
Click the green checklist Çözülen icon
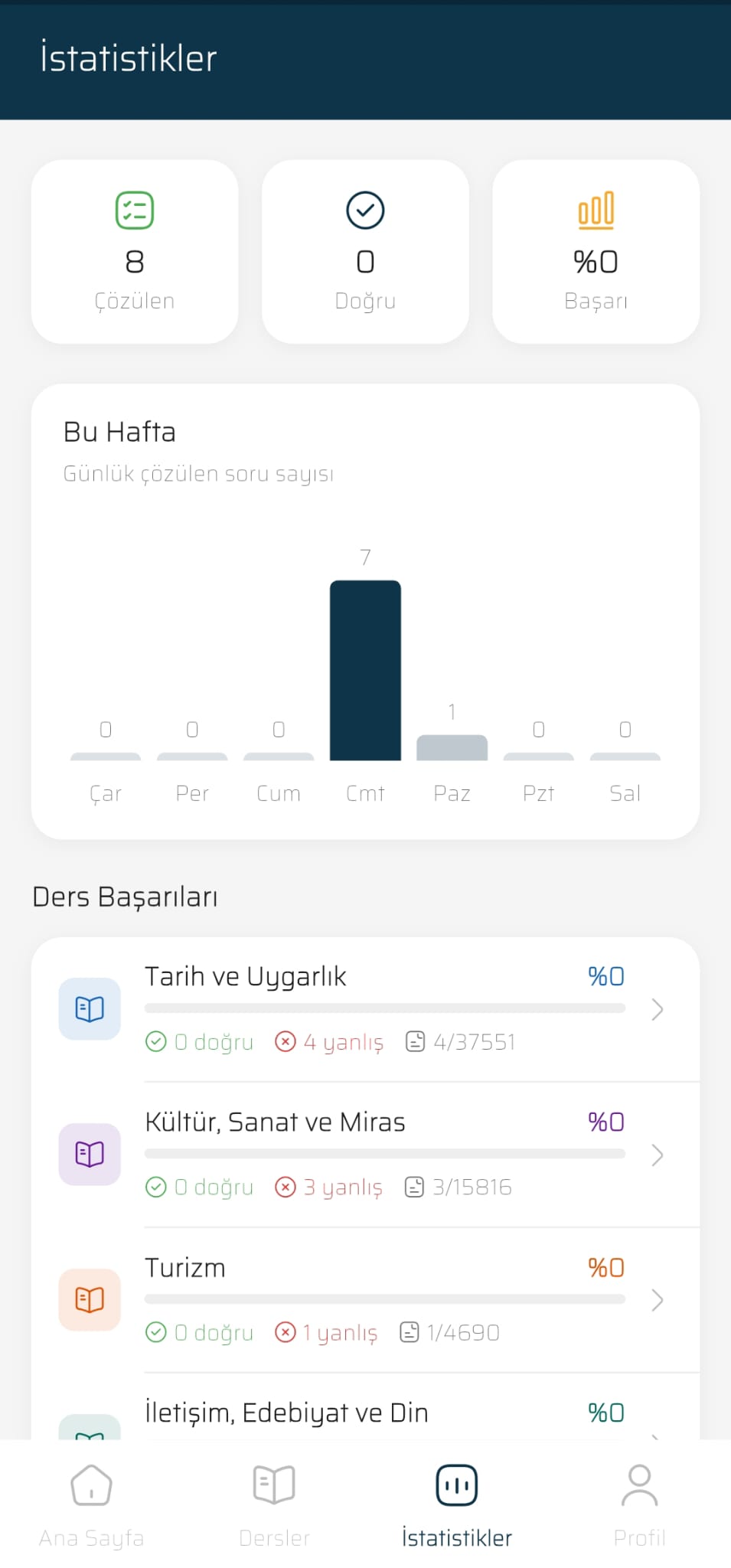coord(135,209)
